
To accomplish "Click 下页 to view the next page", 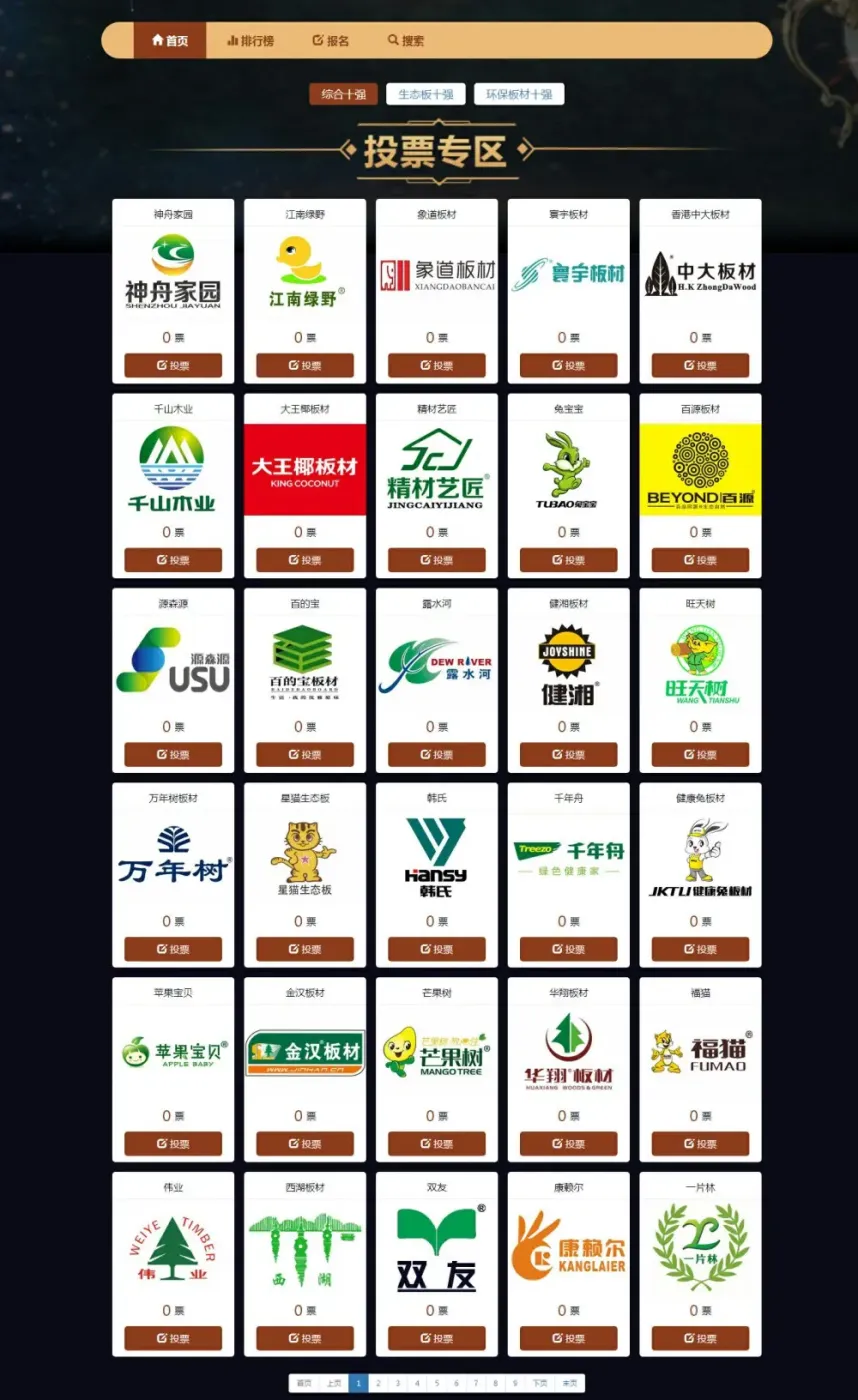I will pyautogui.click(x=538, y=1383).
